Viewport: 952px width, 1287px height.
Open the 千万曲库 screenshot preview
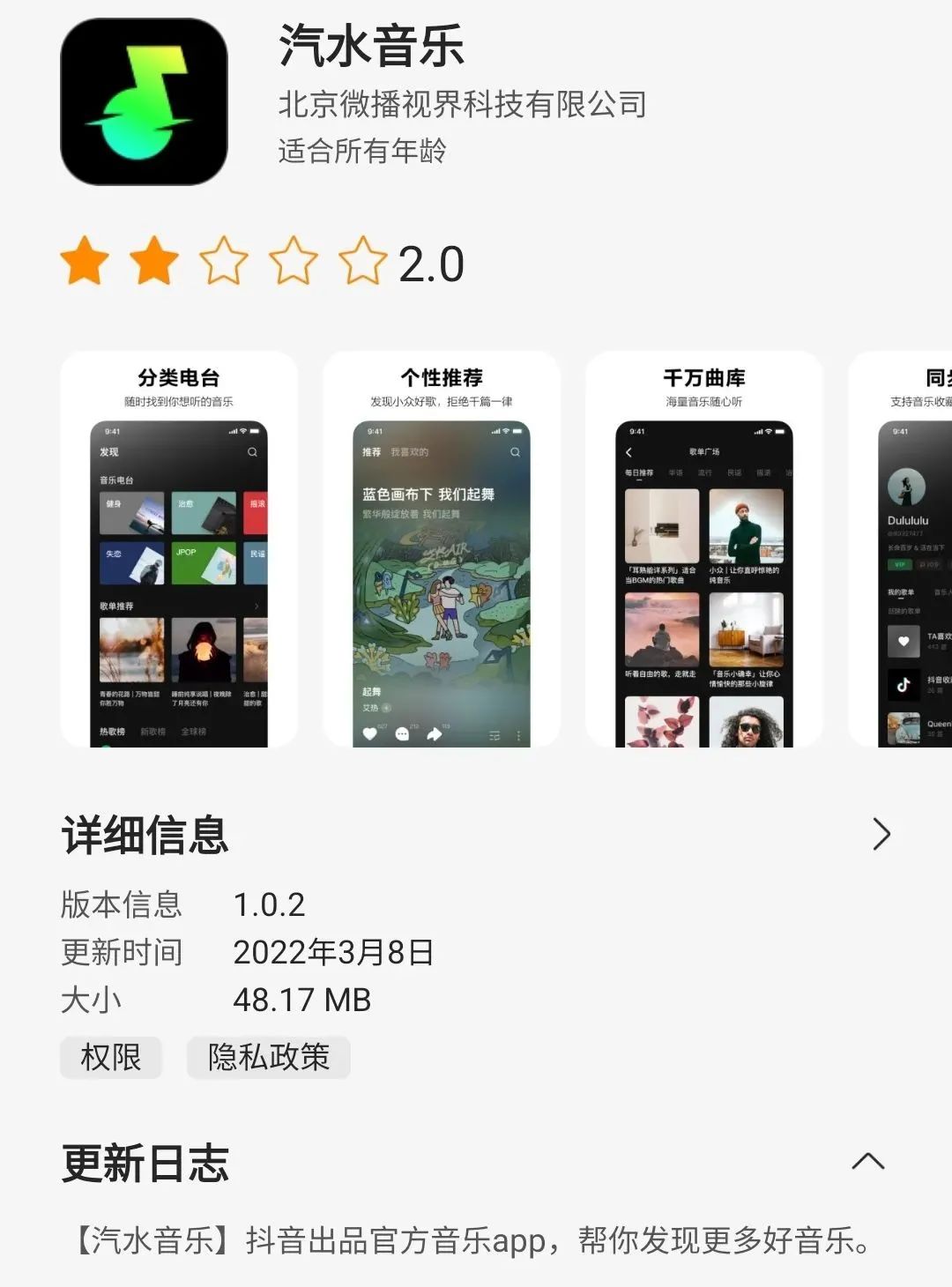click(703, 549)
